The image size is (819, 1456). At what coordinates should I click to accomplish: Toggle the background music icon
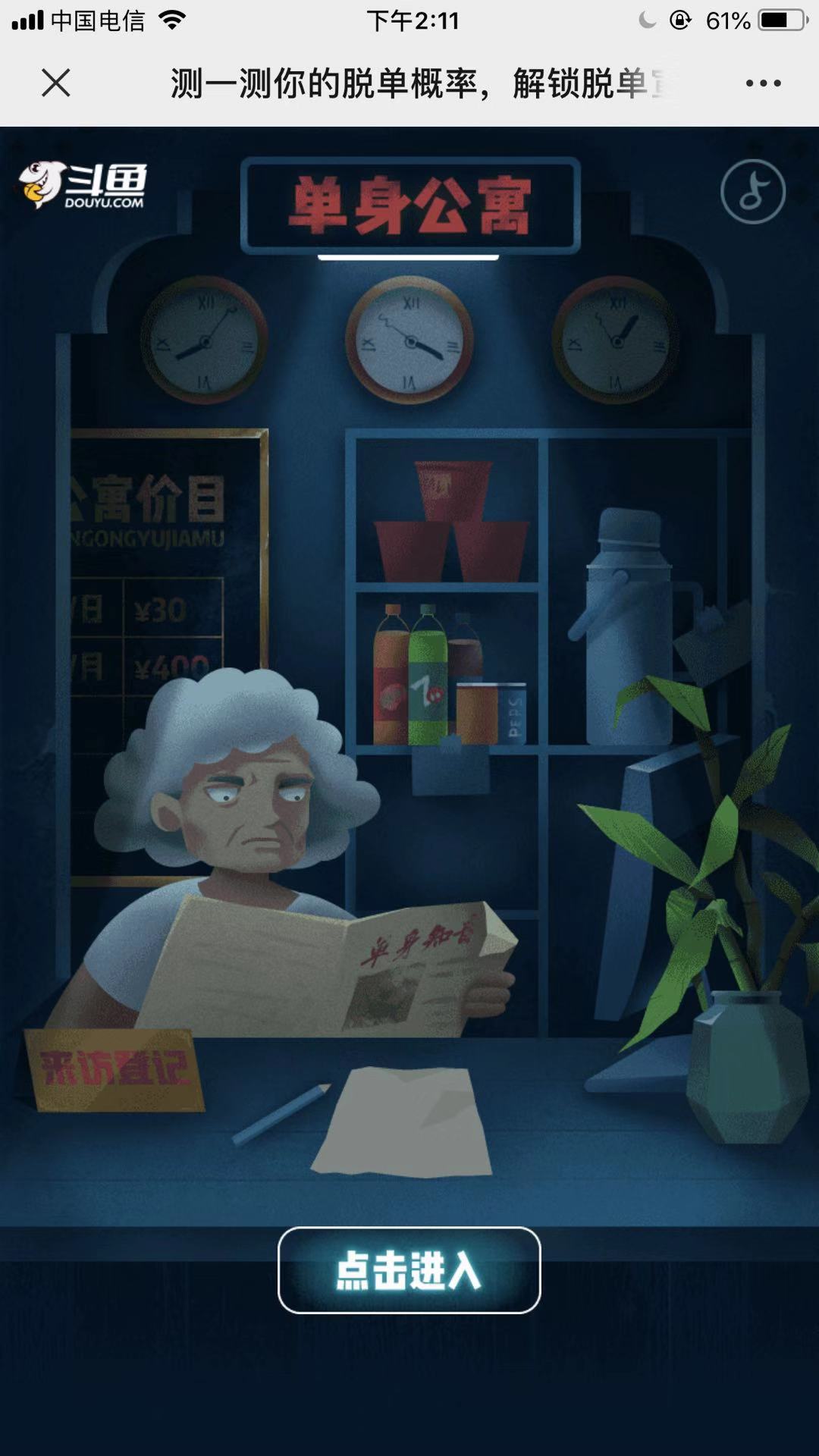tap(752, 192)
